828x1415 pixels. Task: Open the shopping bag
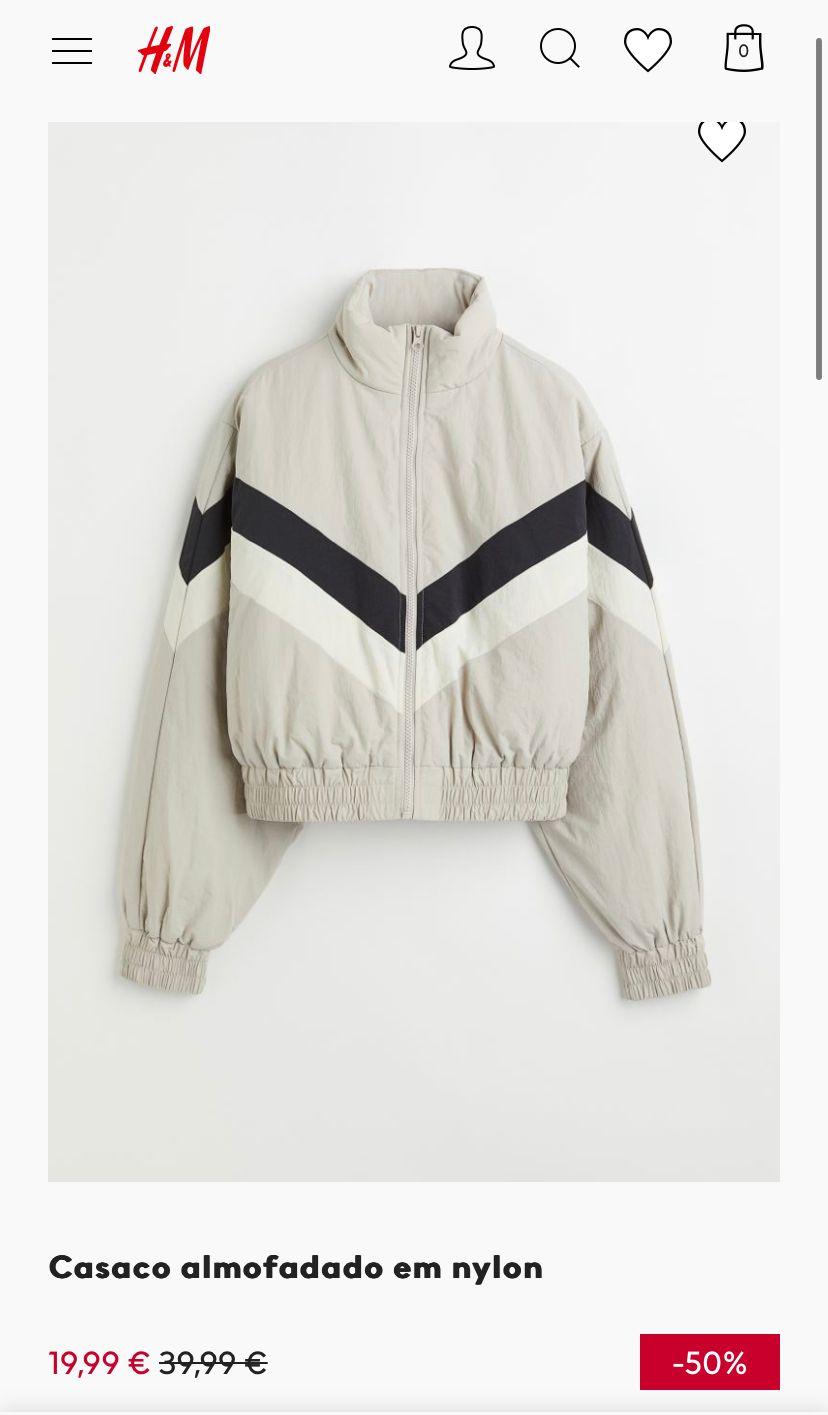click(x=744, y=48)
